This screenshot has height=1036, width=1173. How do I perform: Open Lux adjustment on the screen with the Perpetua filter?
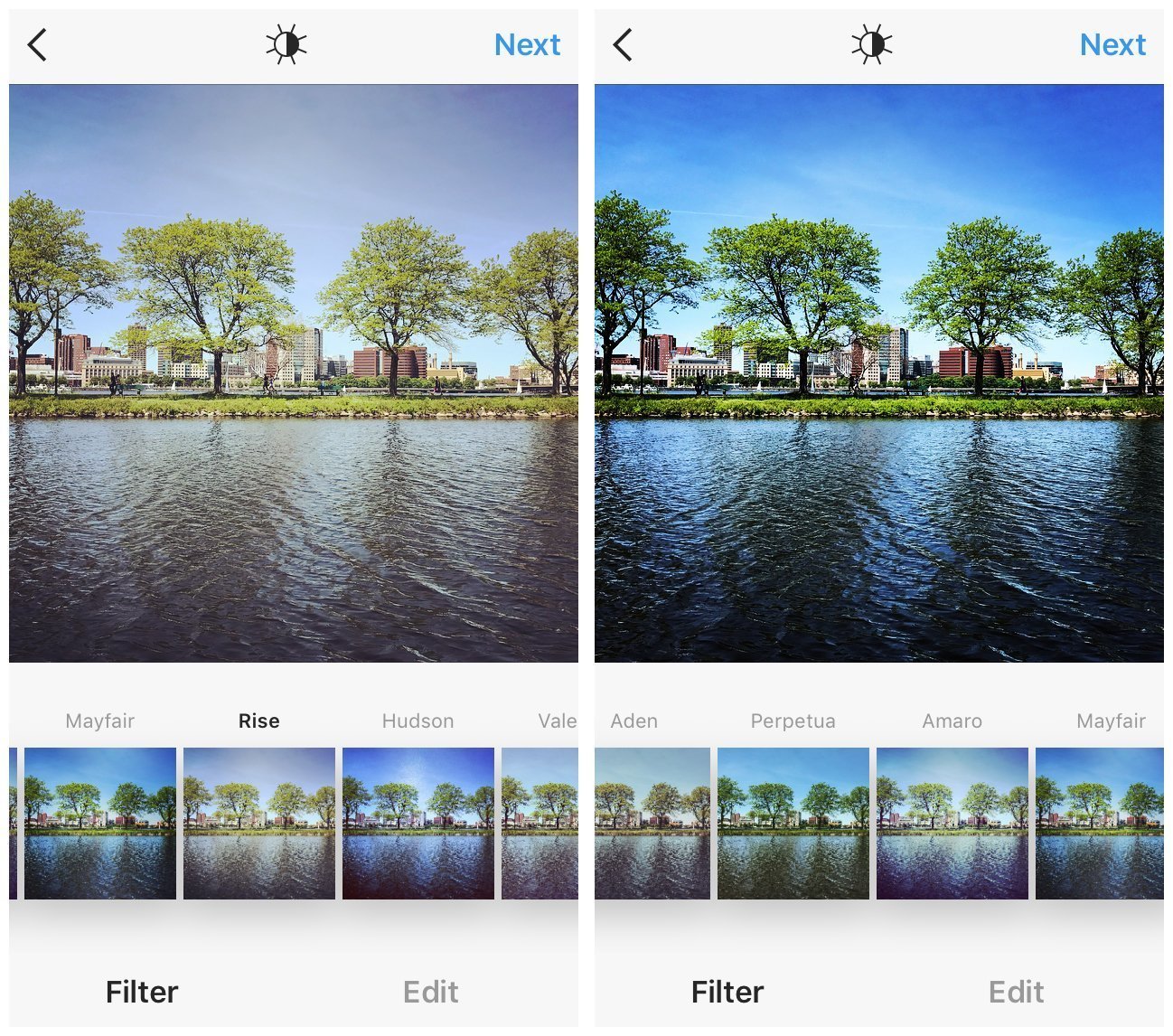(872, 44)
